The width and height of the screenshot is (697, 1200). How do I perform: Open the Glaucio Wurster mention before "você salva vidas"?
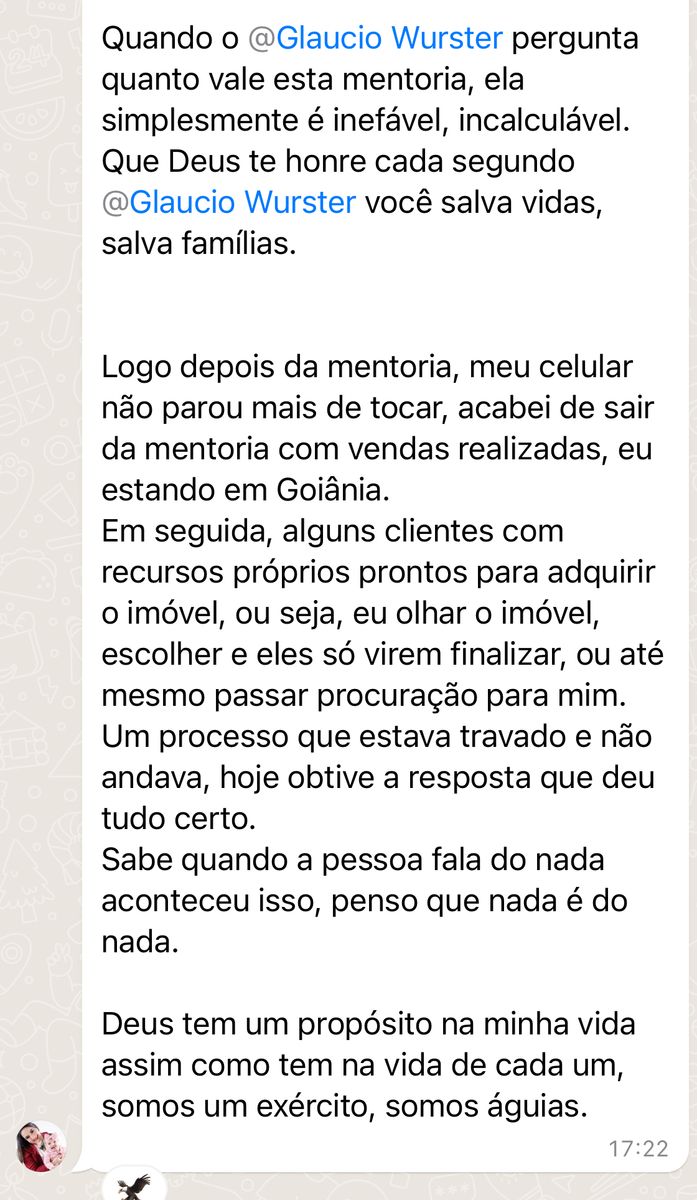[x=229, y=202]
